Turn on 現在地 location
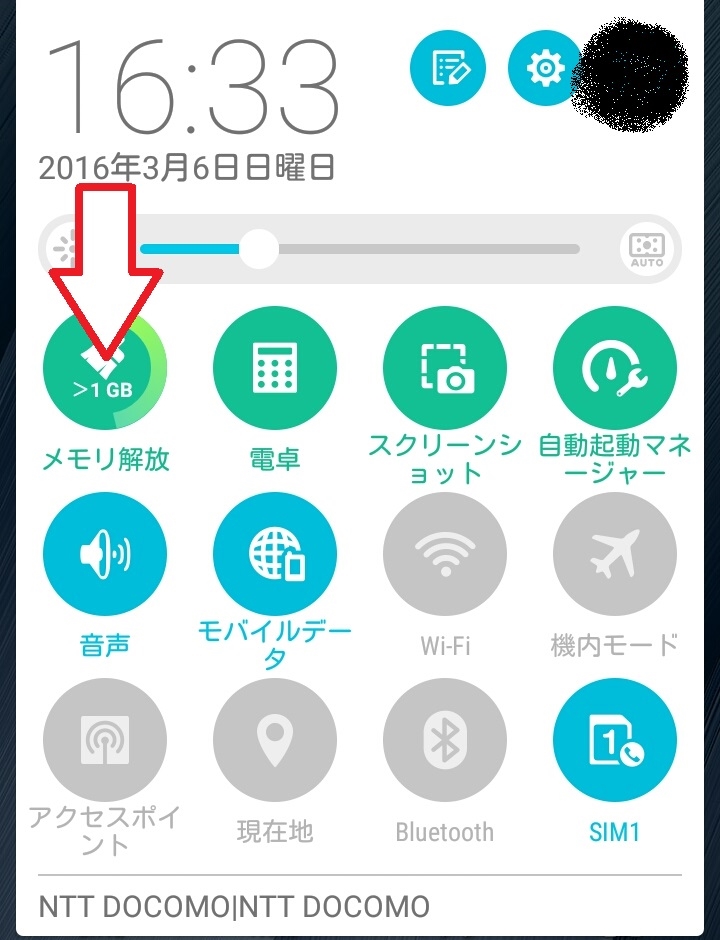 coord(275,741)
